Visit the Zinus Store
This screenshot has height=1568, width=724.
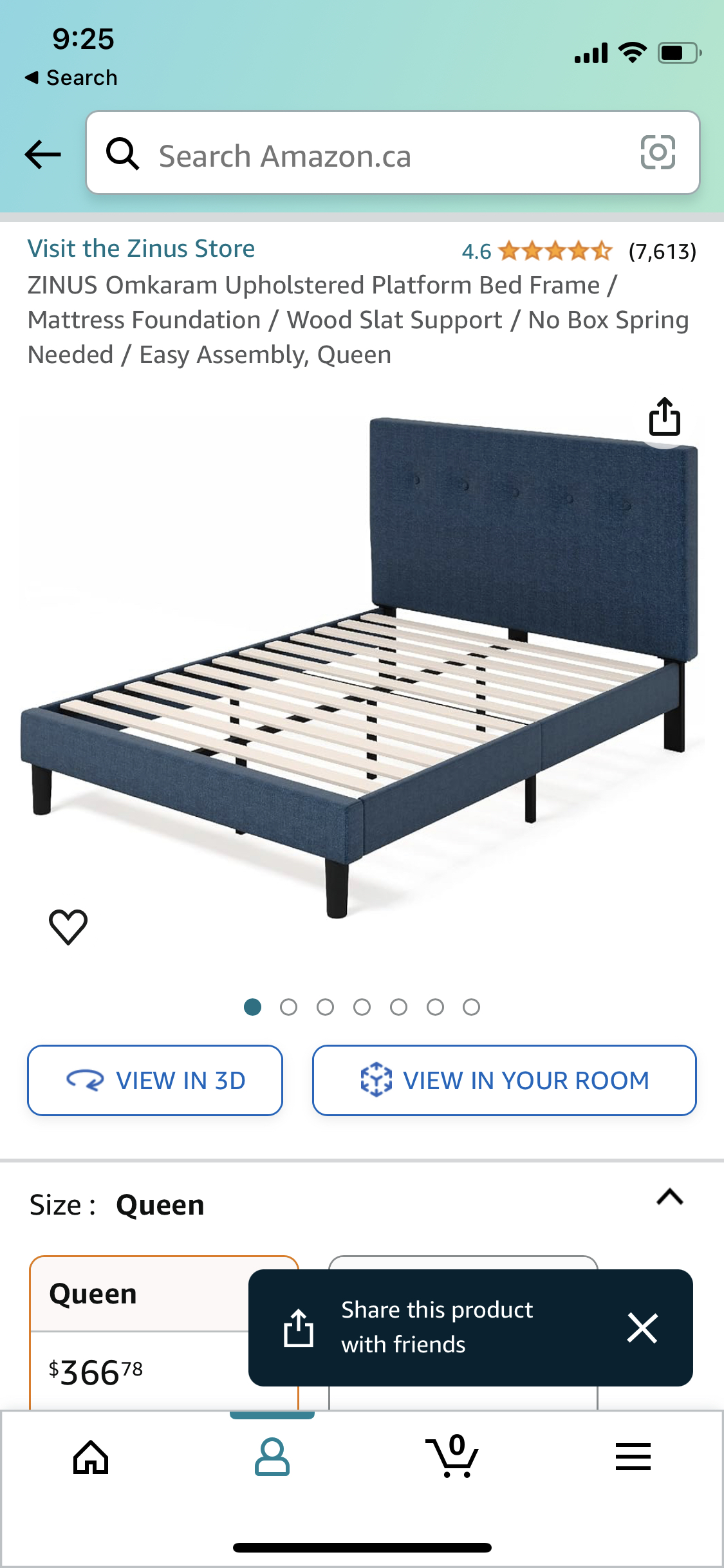pos(141,248)
